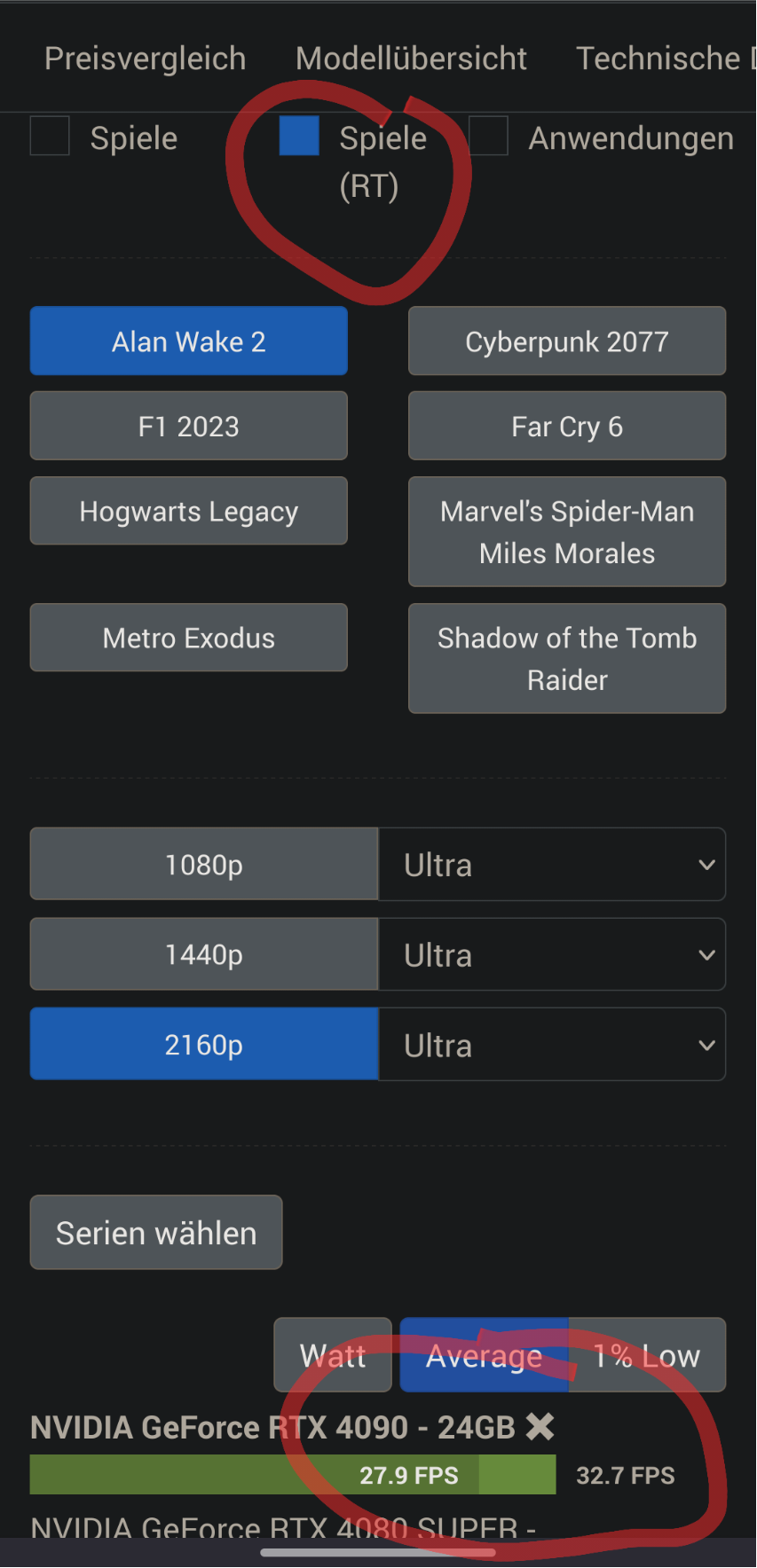The width and height of the screenshot is (757, 1568).
Task: Tap the Serien wählen button
Action: 156,1233
